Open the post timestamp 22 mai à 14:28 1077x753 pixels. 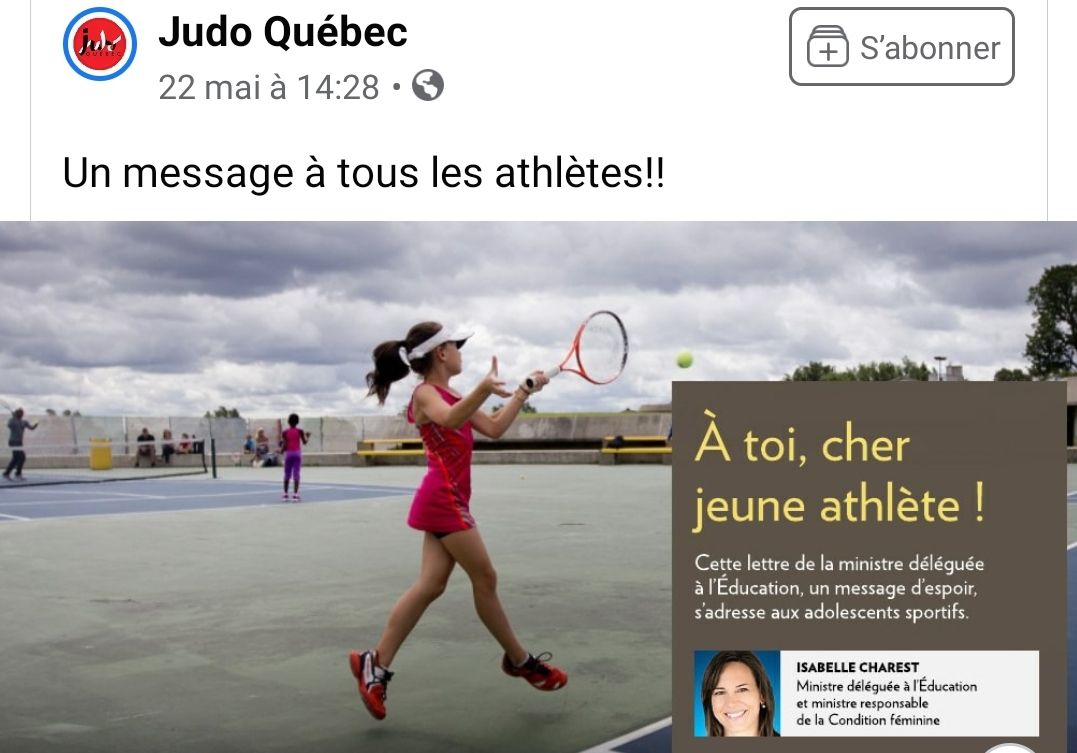click(x=269, y=88)
